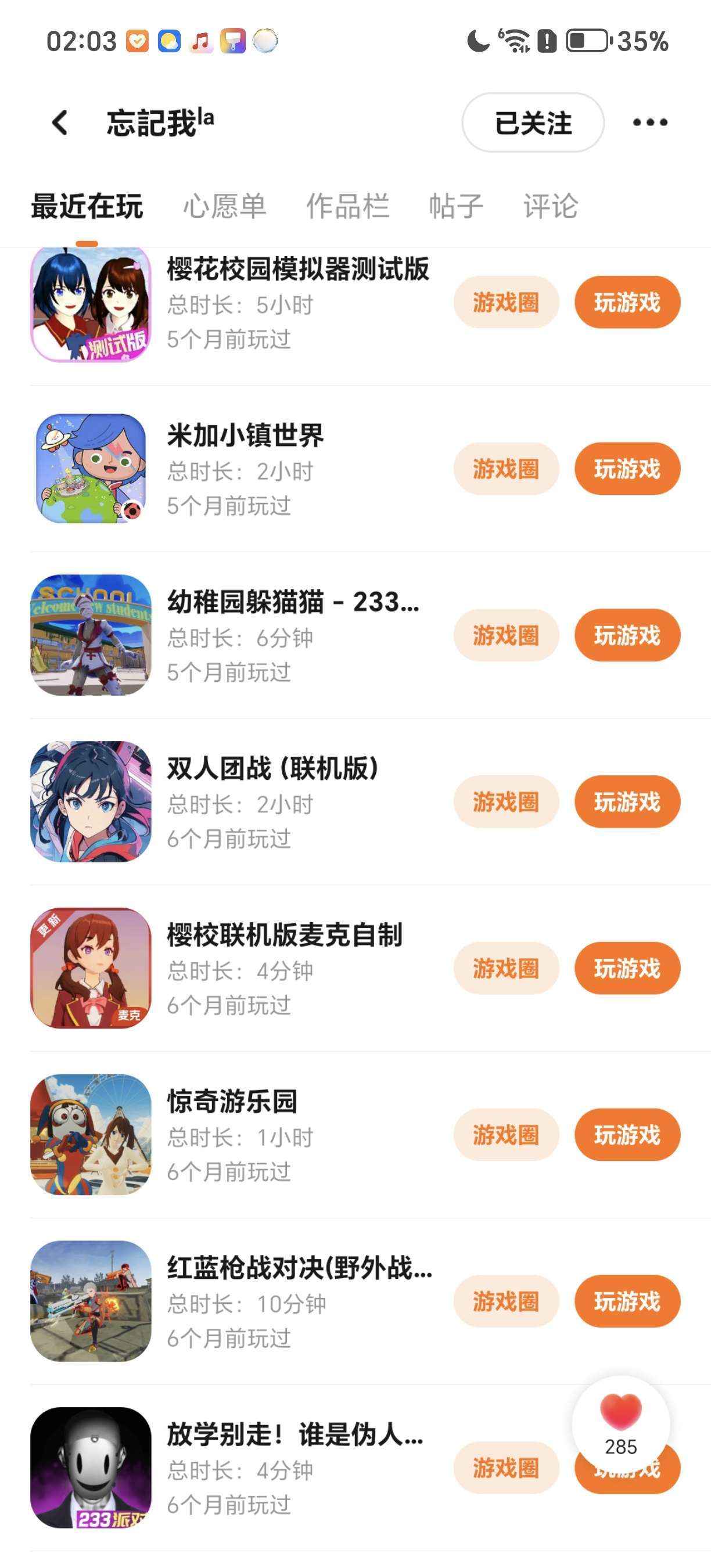This screenshot has height=1568, width=711.
Task: Open the three-dot overflow menu
Action: pyautogui.click(x=649, y=123)
